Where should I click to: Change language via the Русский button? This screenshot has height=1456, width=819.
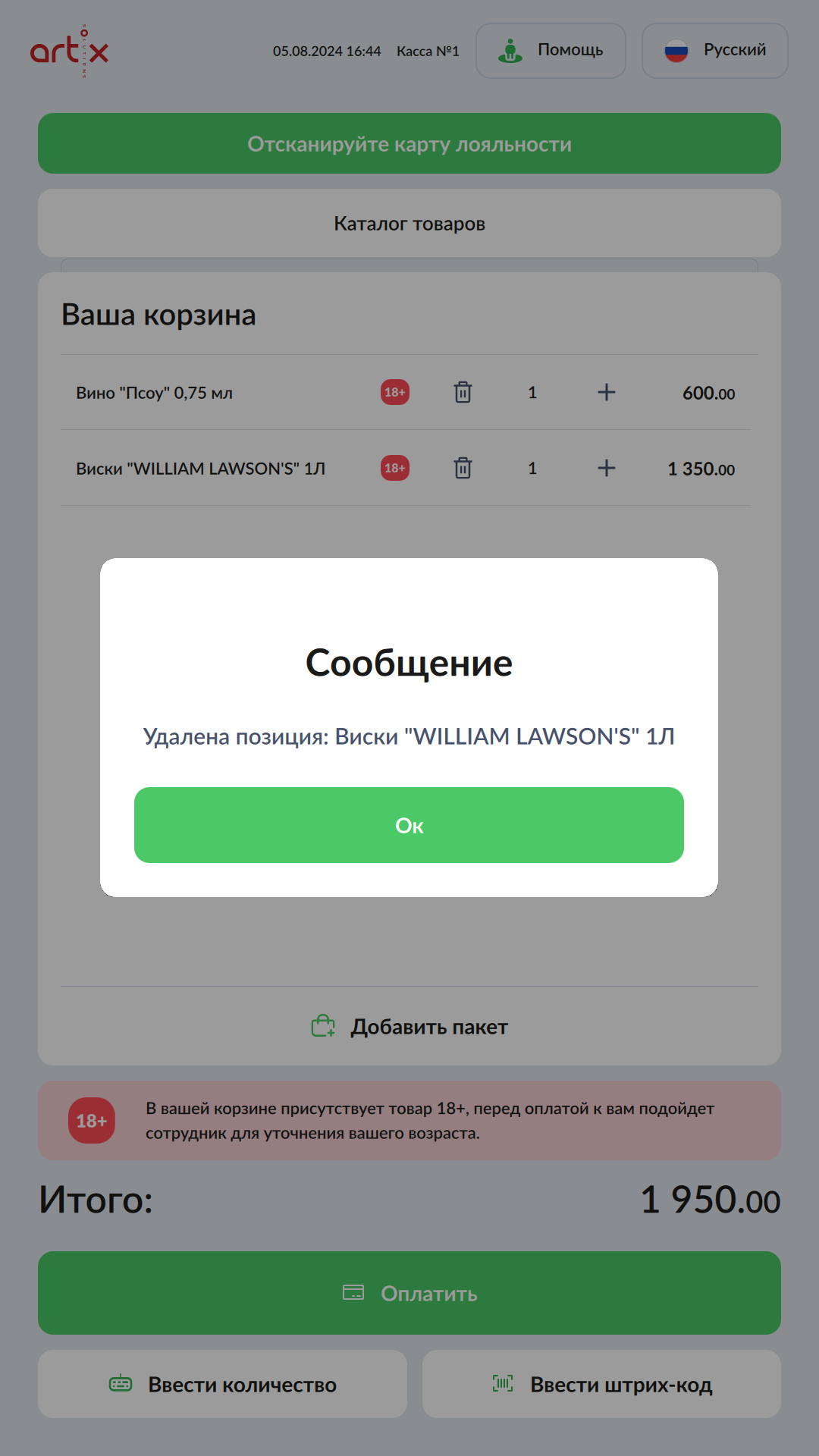click(x=714, y=51)
